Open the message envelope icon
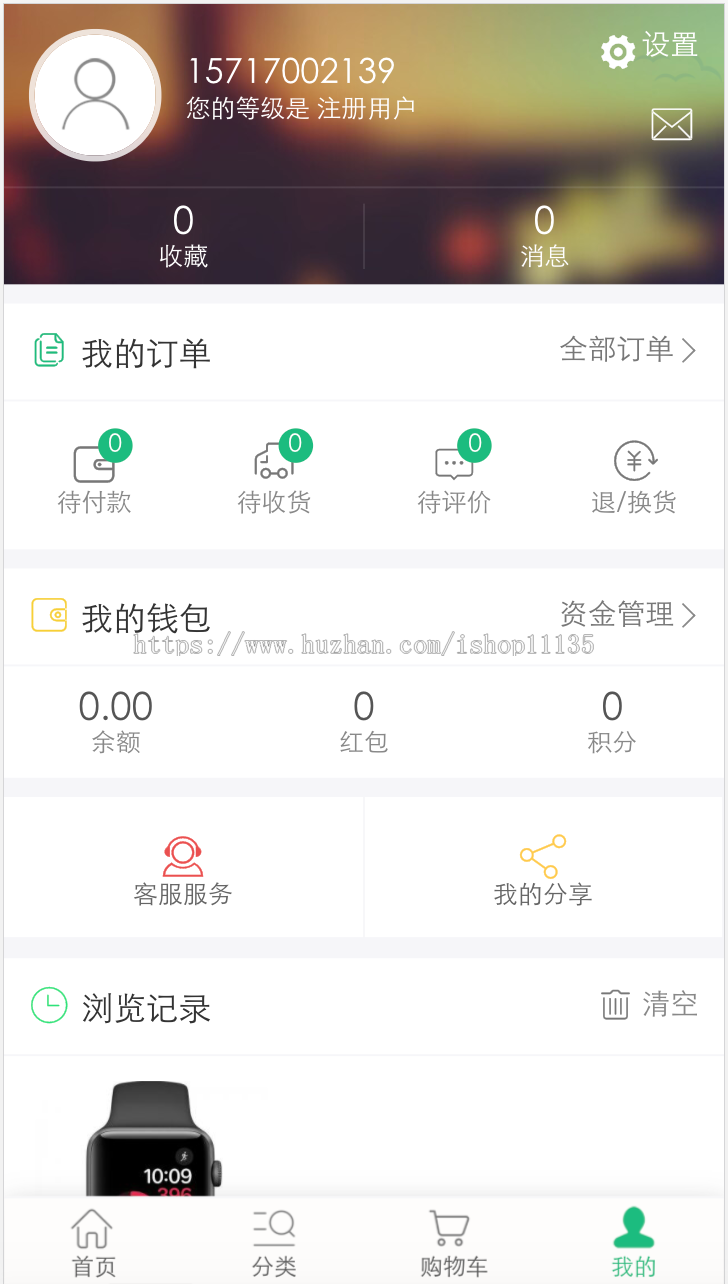Viewport: 728px width, 1284px height. (x=671, y=124)
